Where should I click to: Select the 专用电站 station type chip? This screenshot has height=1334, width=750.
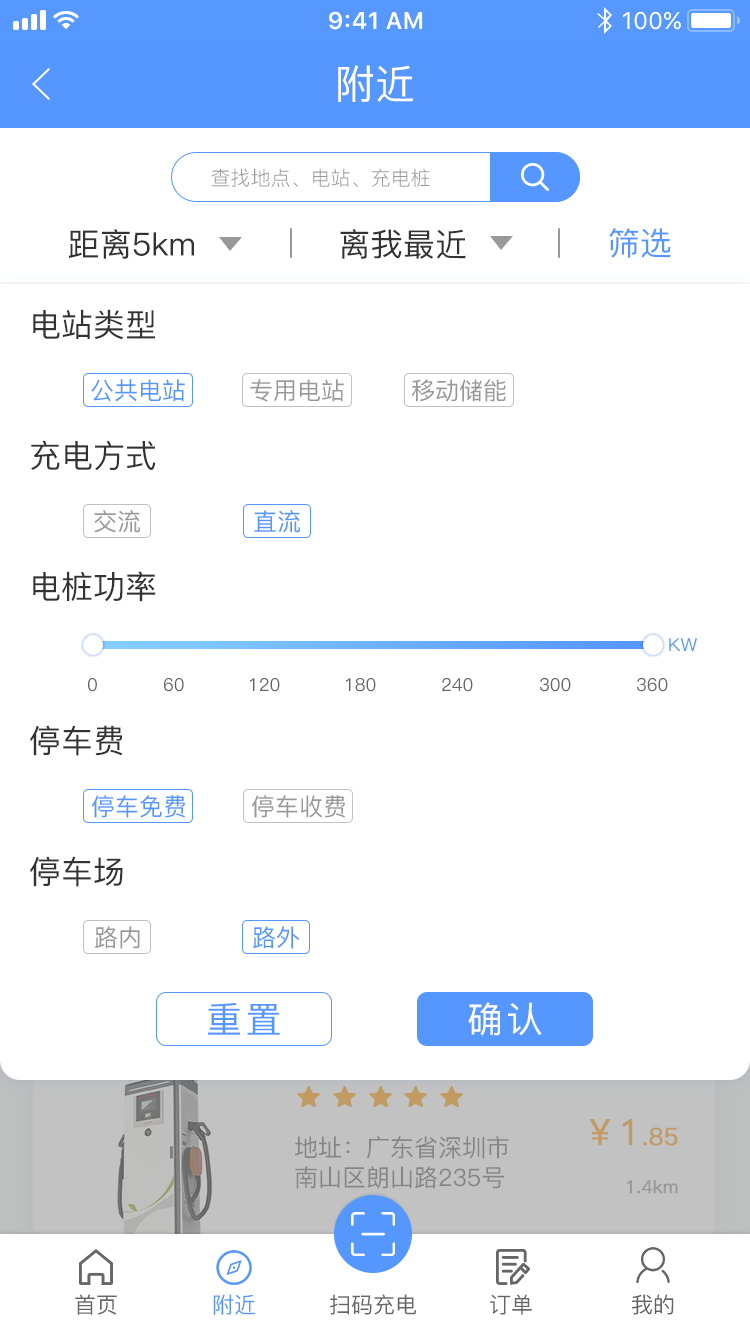point(297,390)
